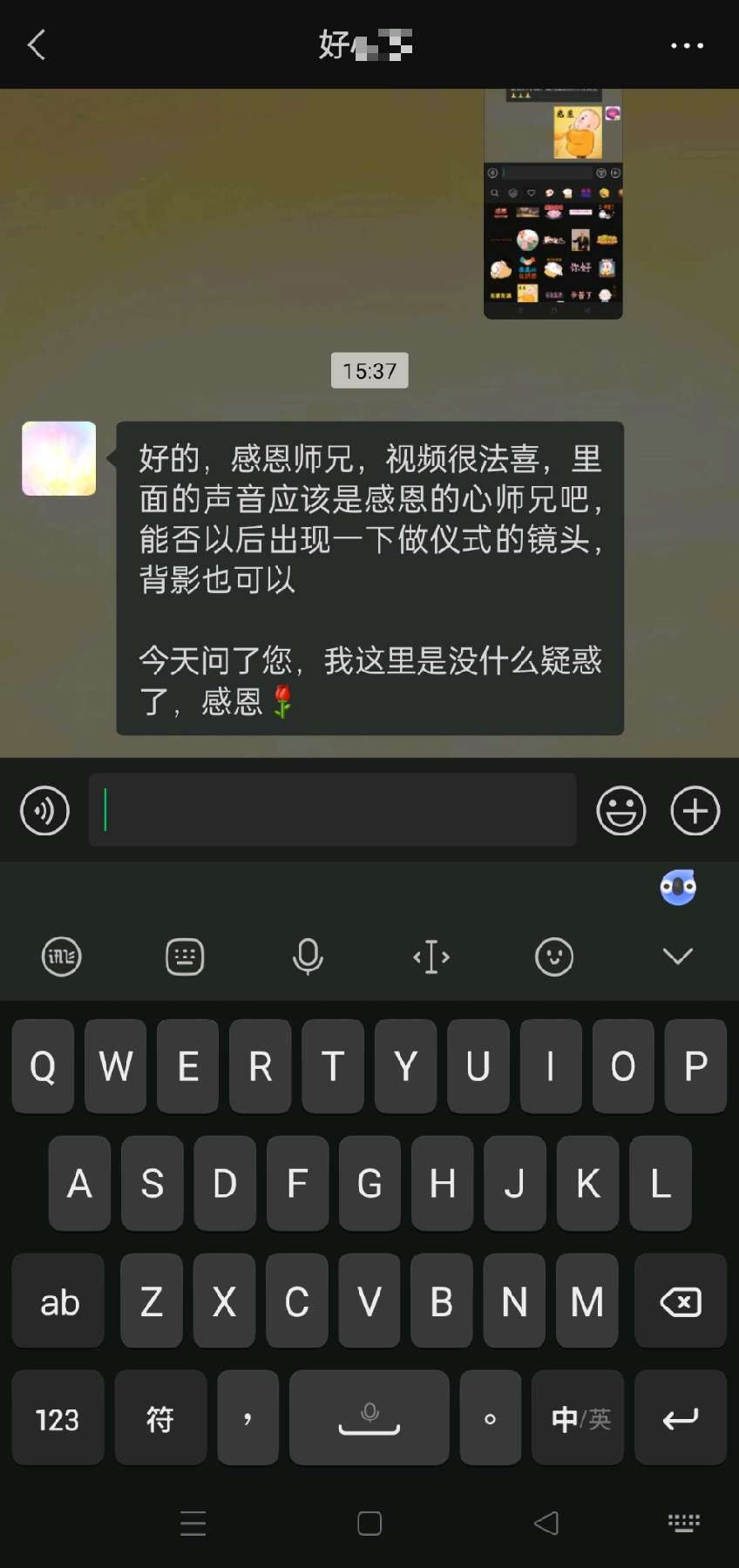This screenshot has height=1568, width=739.
Task: Open the sent screenshot image
Action: point(553,204)
